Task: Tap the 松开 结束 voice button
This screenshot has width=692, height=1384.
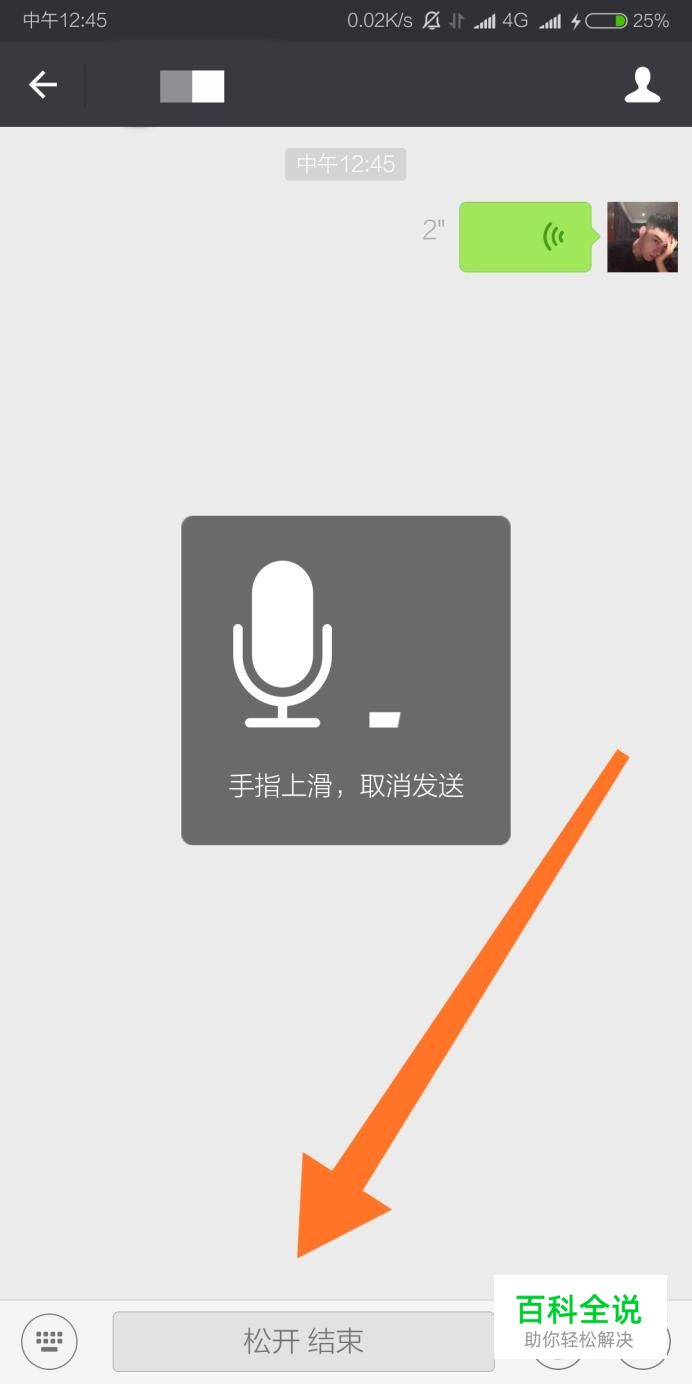Action: pyautogui.click(x=303, y=1341)
